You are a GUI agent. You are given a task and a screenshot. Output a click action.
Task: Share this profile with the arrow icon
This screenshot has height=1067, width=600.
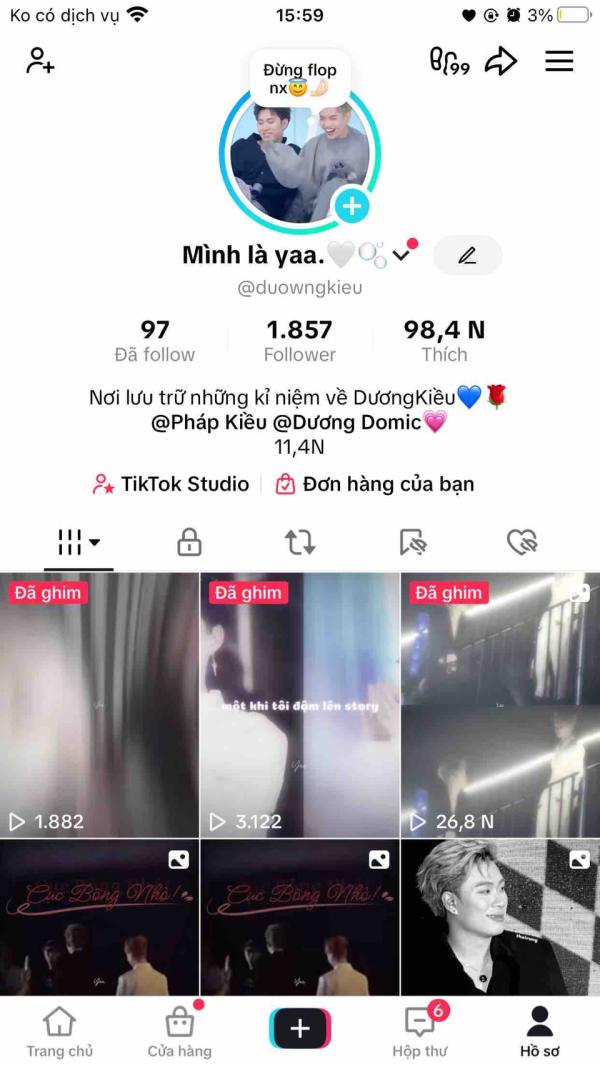501,62
